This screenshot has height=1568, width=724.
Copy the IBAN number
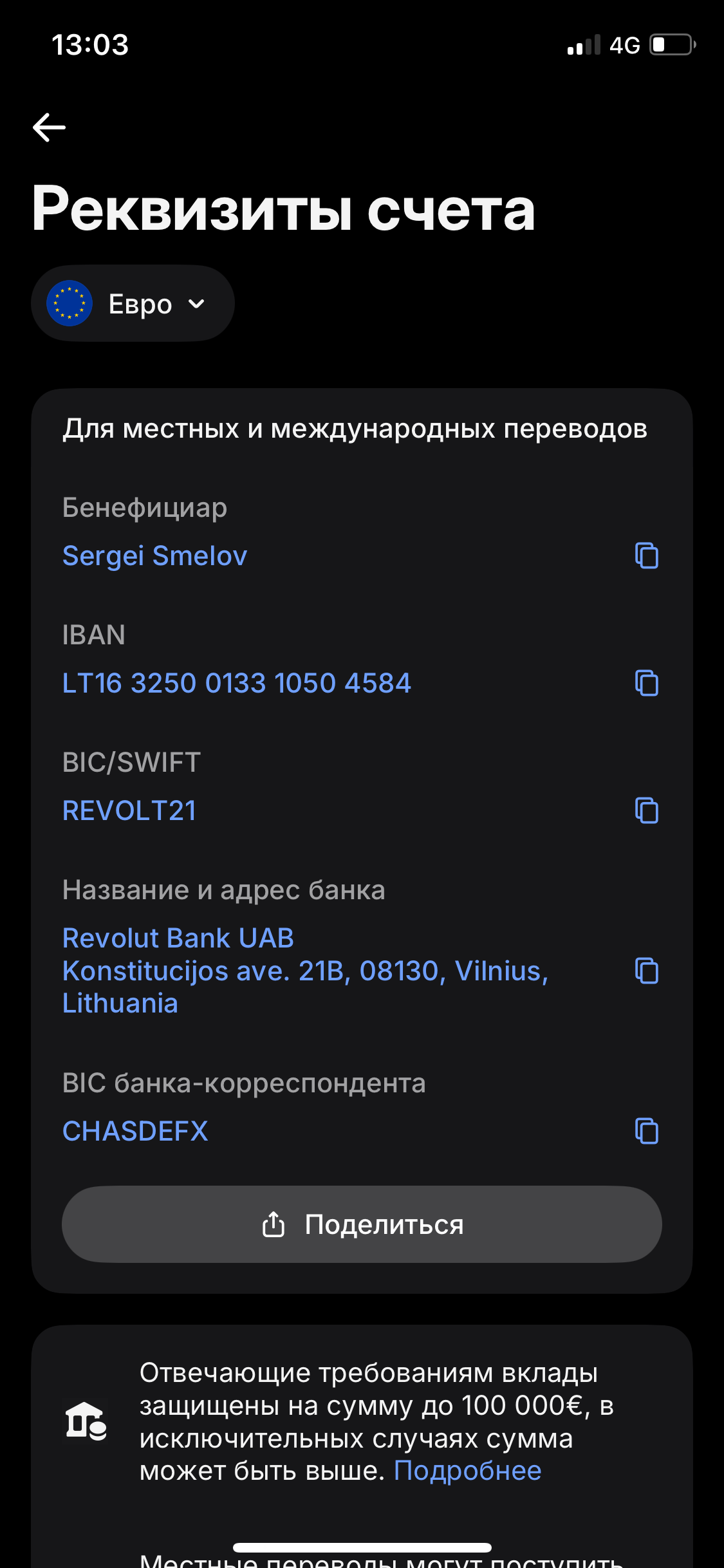click(x=646, y=683)
